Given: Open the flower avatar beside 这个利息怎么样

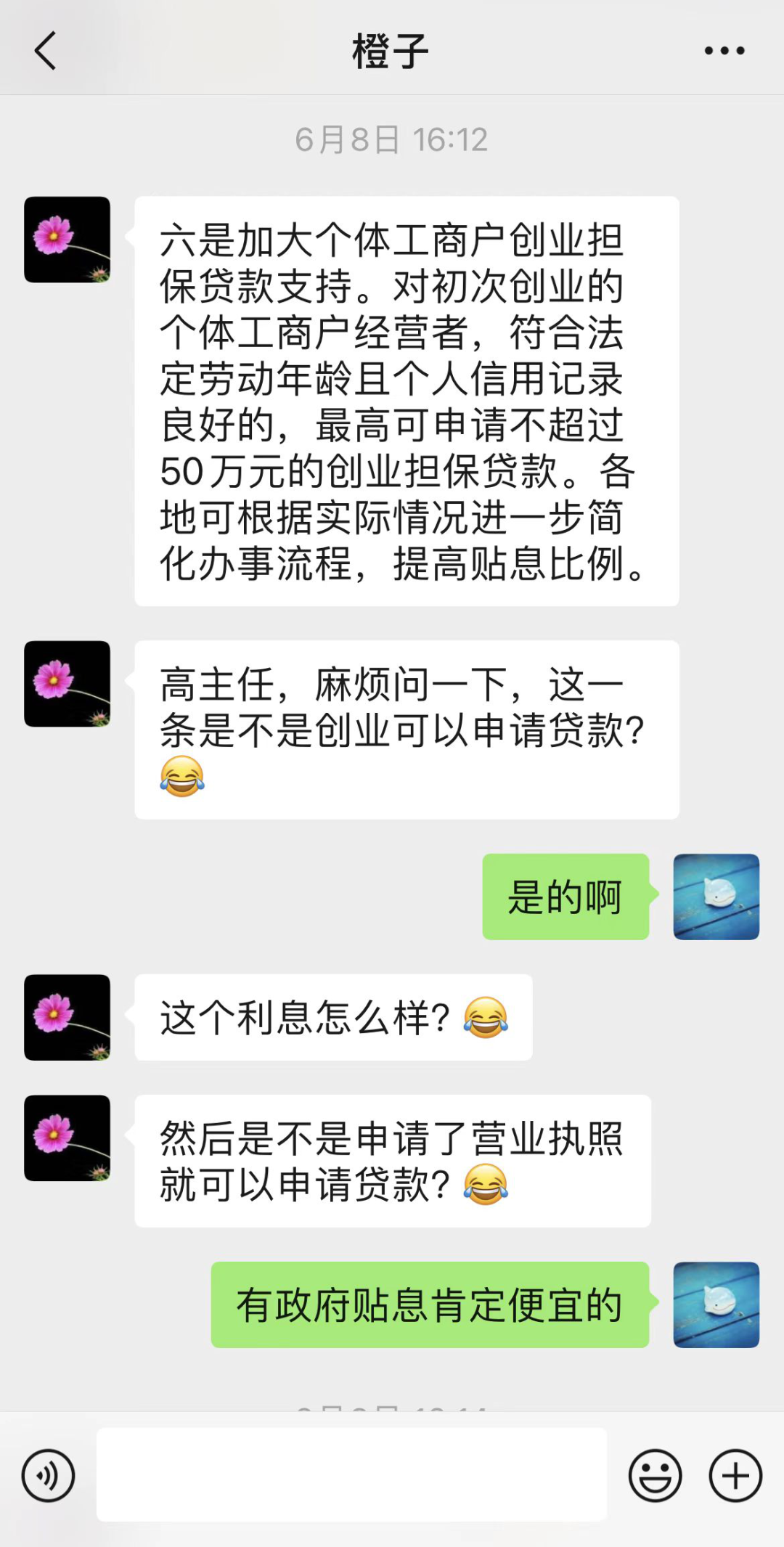Looking at the screenshot, I should pos(68,1017).
